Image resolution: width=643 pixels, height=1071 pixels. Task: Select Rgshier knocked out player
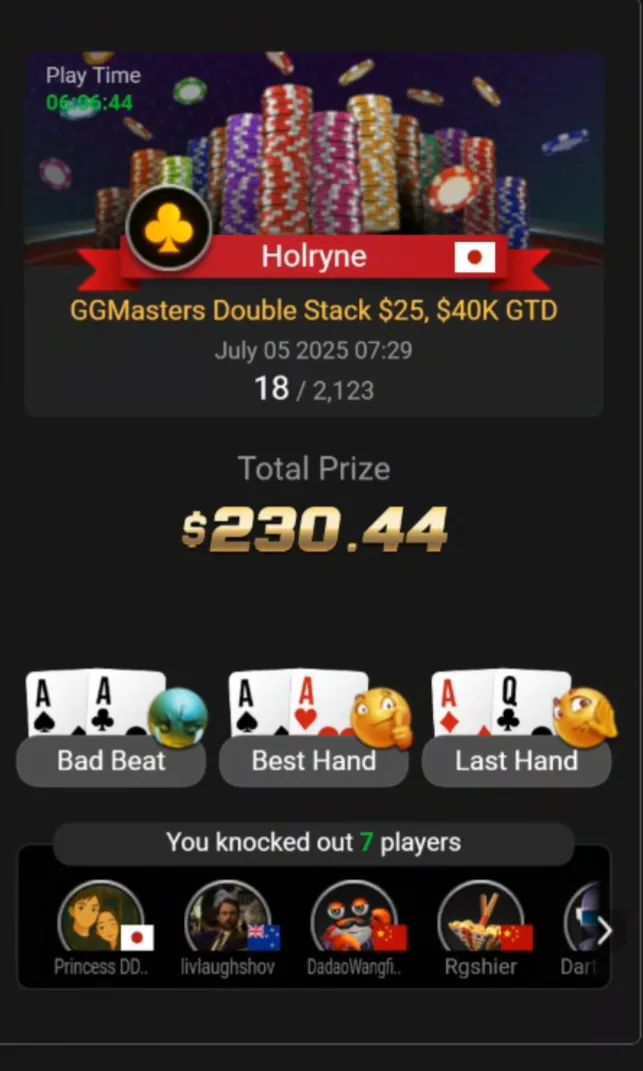click(481, 919)
